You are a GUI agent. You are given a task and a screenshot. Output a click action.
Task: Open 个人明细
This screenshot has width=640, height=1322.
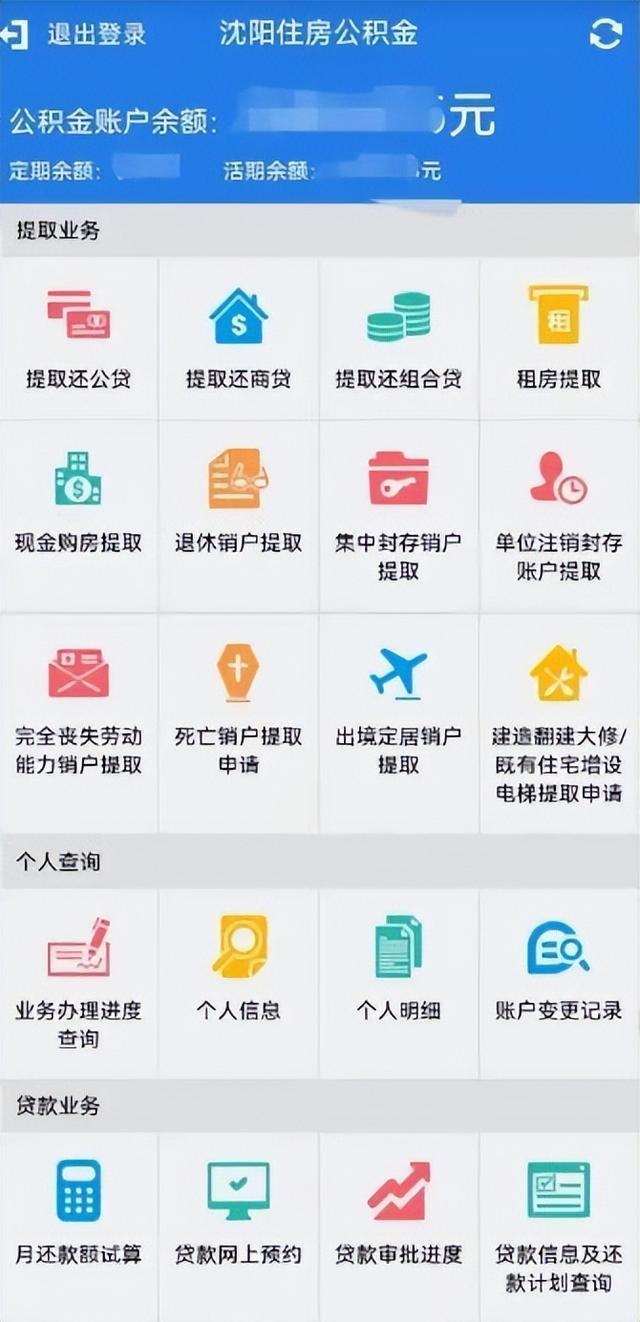(398, 984)
